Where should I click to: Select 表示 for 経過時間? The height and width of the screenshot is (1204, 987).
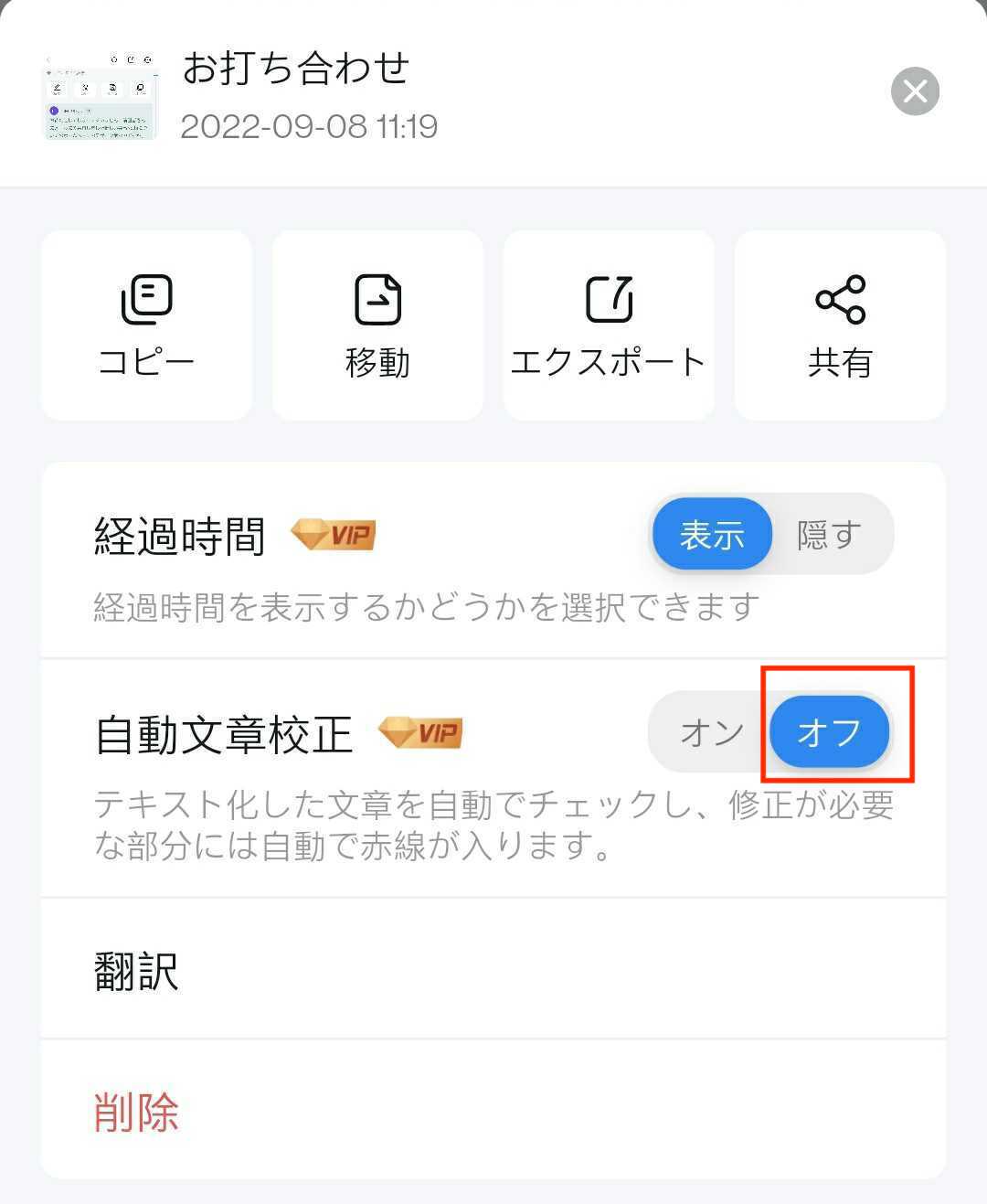tap(712, 534)
